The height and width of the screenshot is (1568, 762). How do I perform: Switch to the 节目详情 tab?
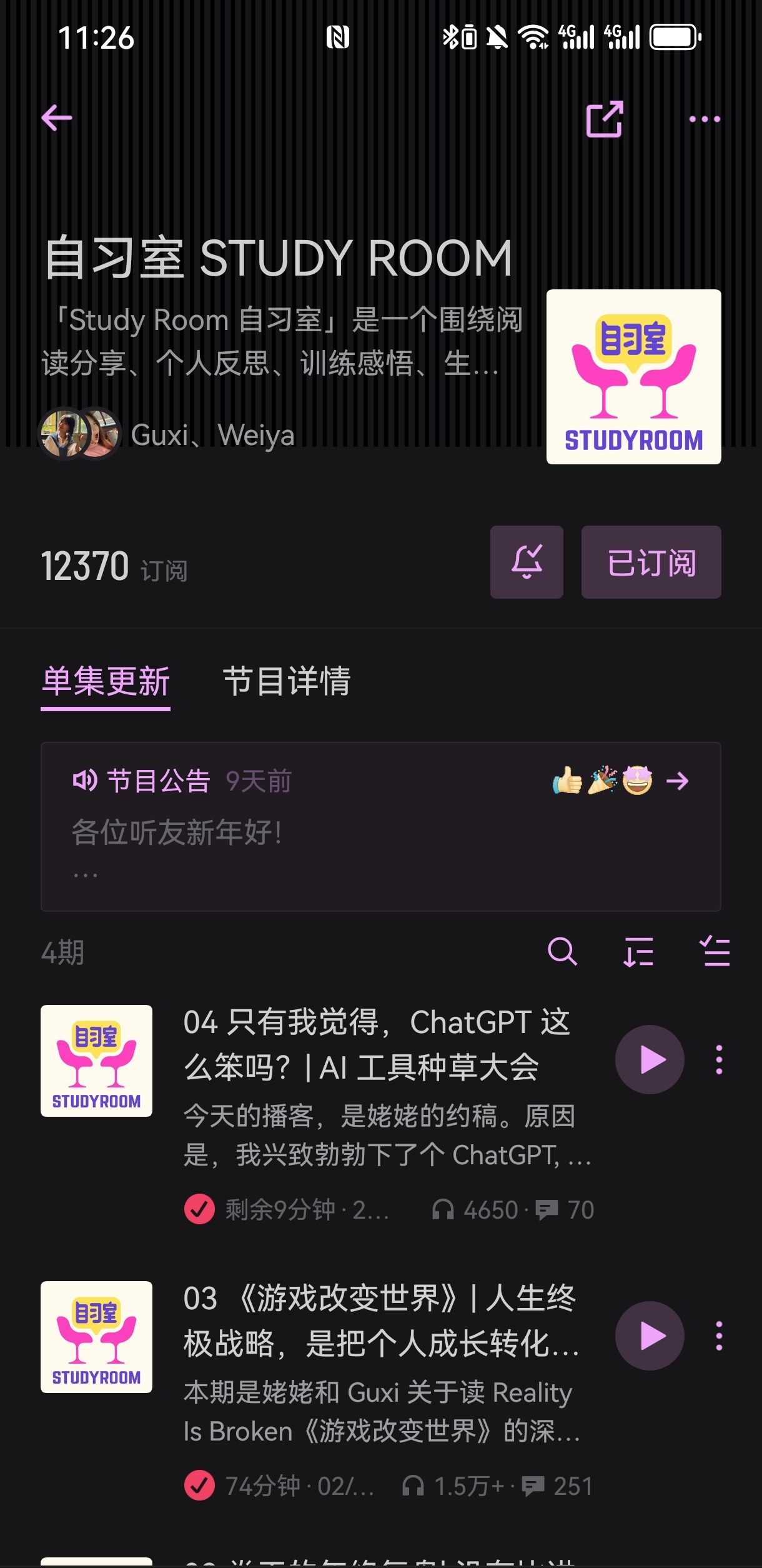[x=287, y=681]
